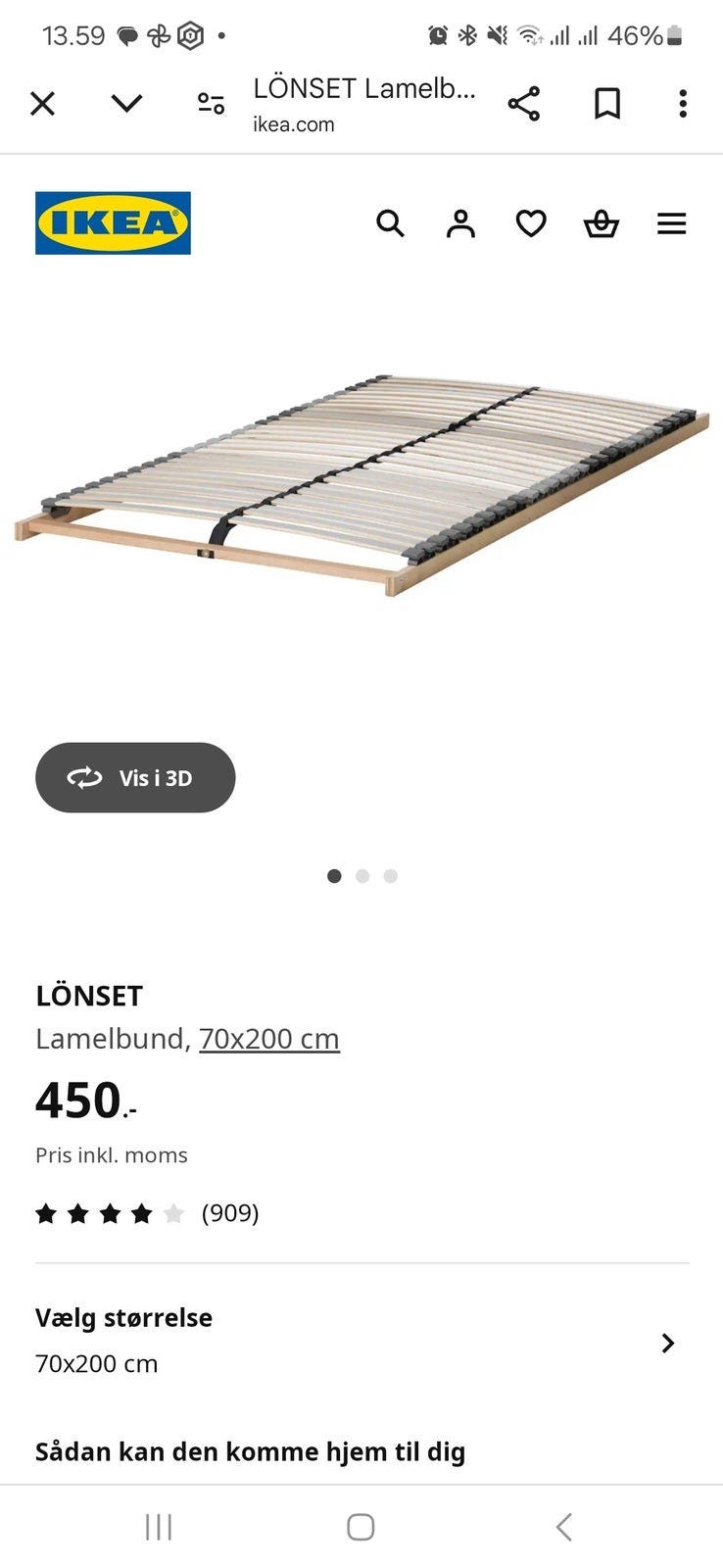The width and height of the screenshot is (723, 1568).
Task: View the favourites heart list
Action: [531, 223]
